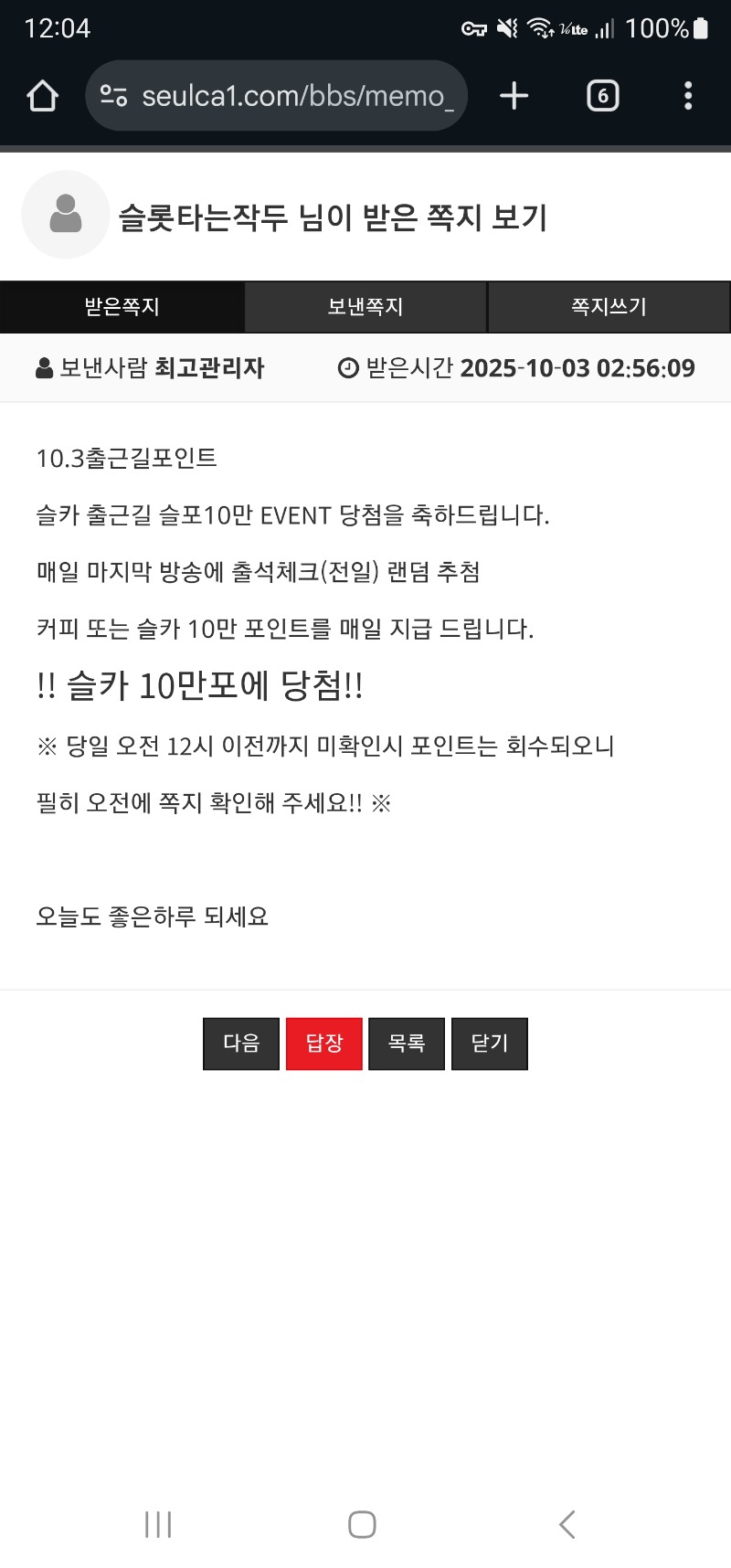The height and width of the screenshot is (1568, 731).
Task: Open the 쪽지쓰기 tab
Action: coord(609,307)
